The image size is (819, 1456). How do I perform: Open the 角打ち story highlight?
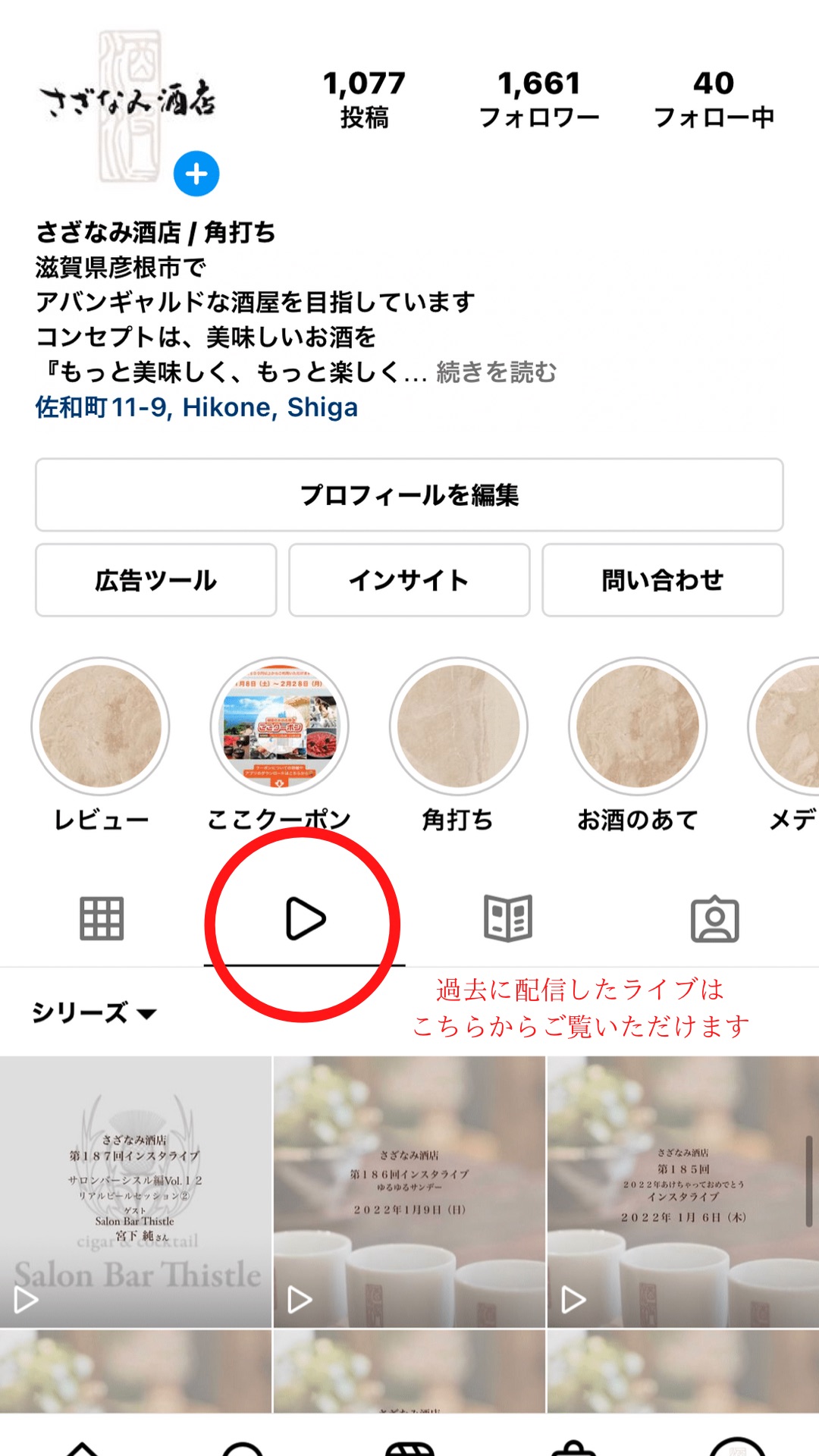458,726
